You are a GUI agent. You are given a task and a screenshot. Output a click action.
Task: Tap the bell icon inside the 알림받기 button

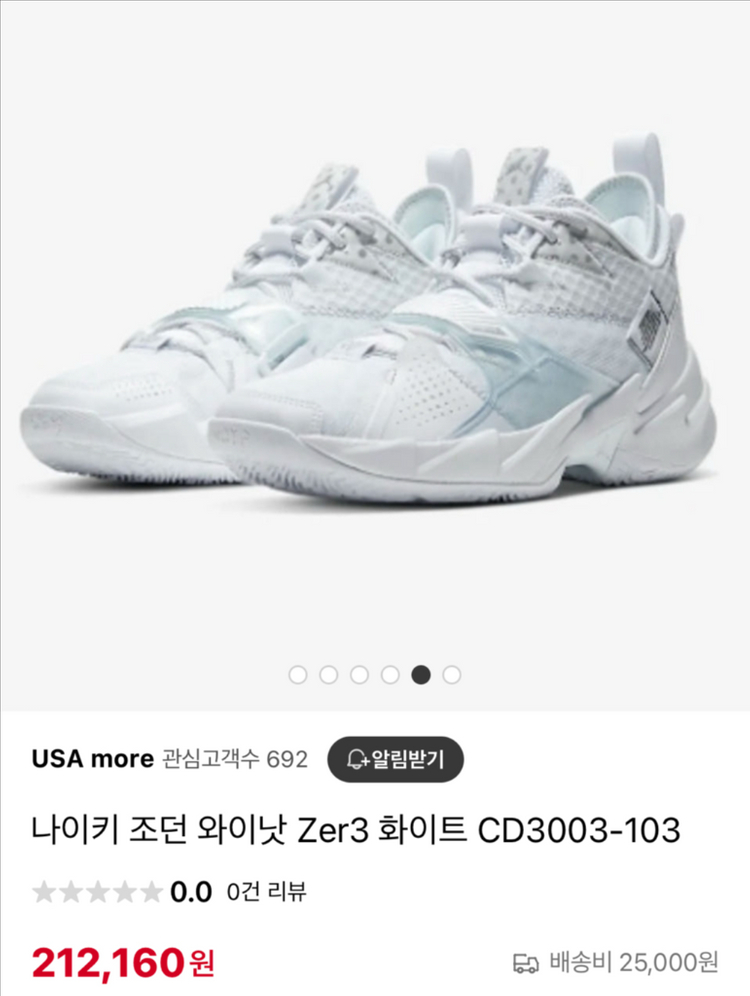click(x=358, y=758)
